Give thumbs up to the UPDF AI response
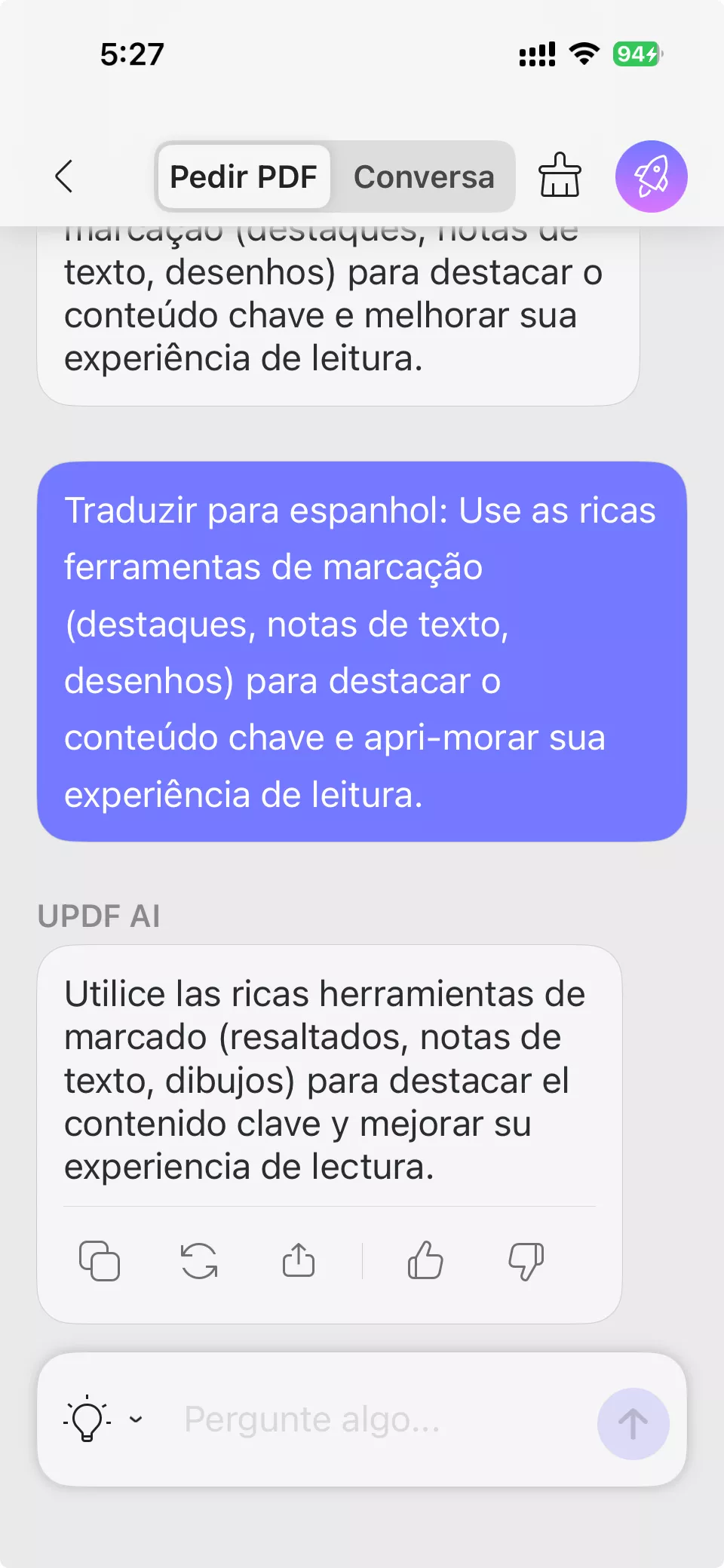The width and height of the screenshot is (724, 1568). coord(425,1260)
